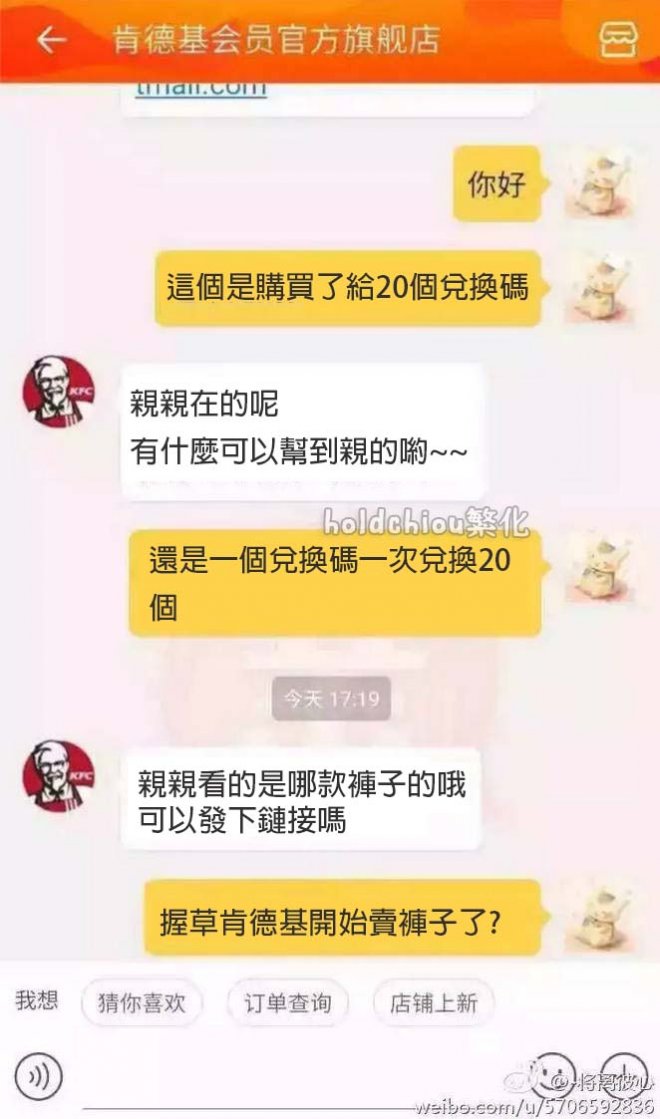Choose the 店铺上新 chip
Viewport: 660px width, 1119px height.
(433, 1004)
